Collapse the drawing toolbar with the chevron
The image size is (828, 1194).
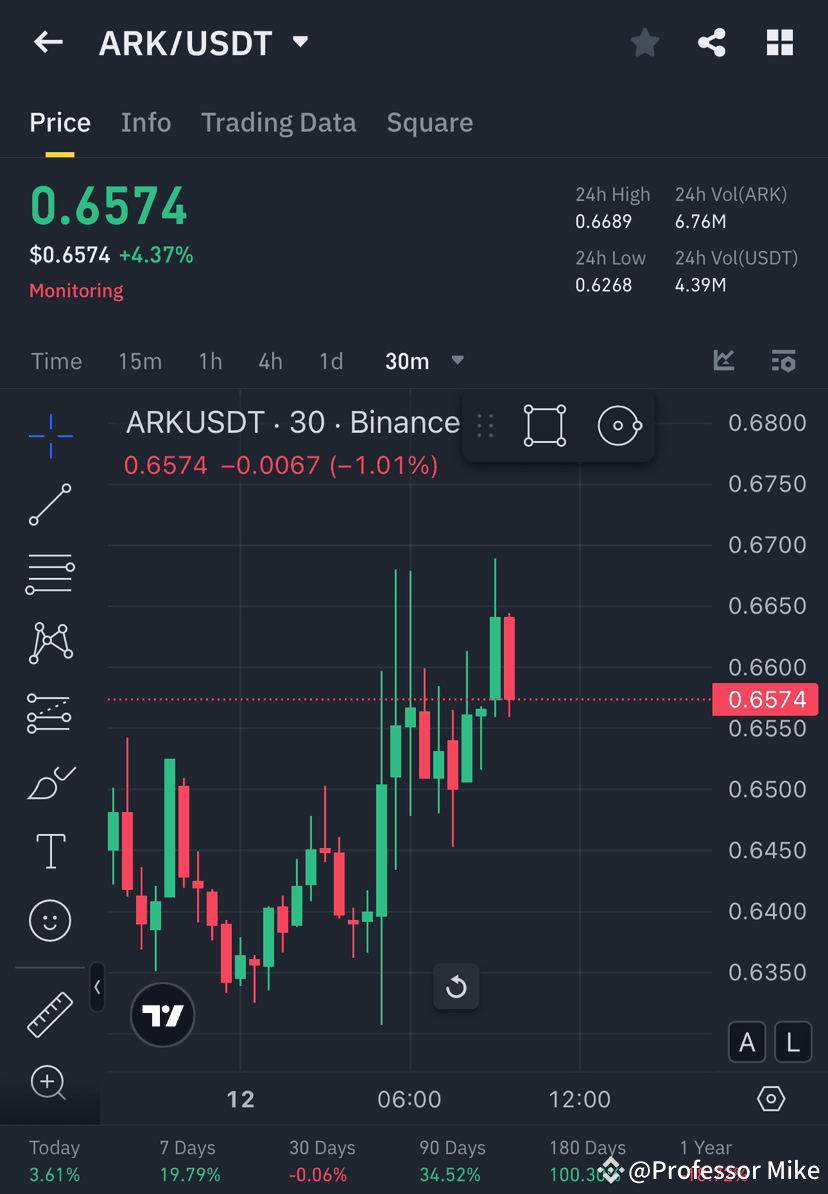pyautogui.click(x=97, y=988)
